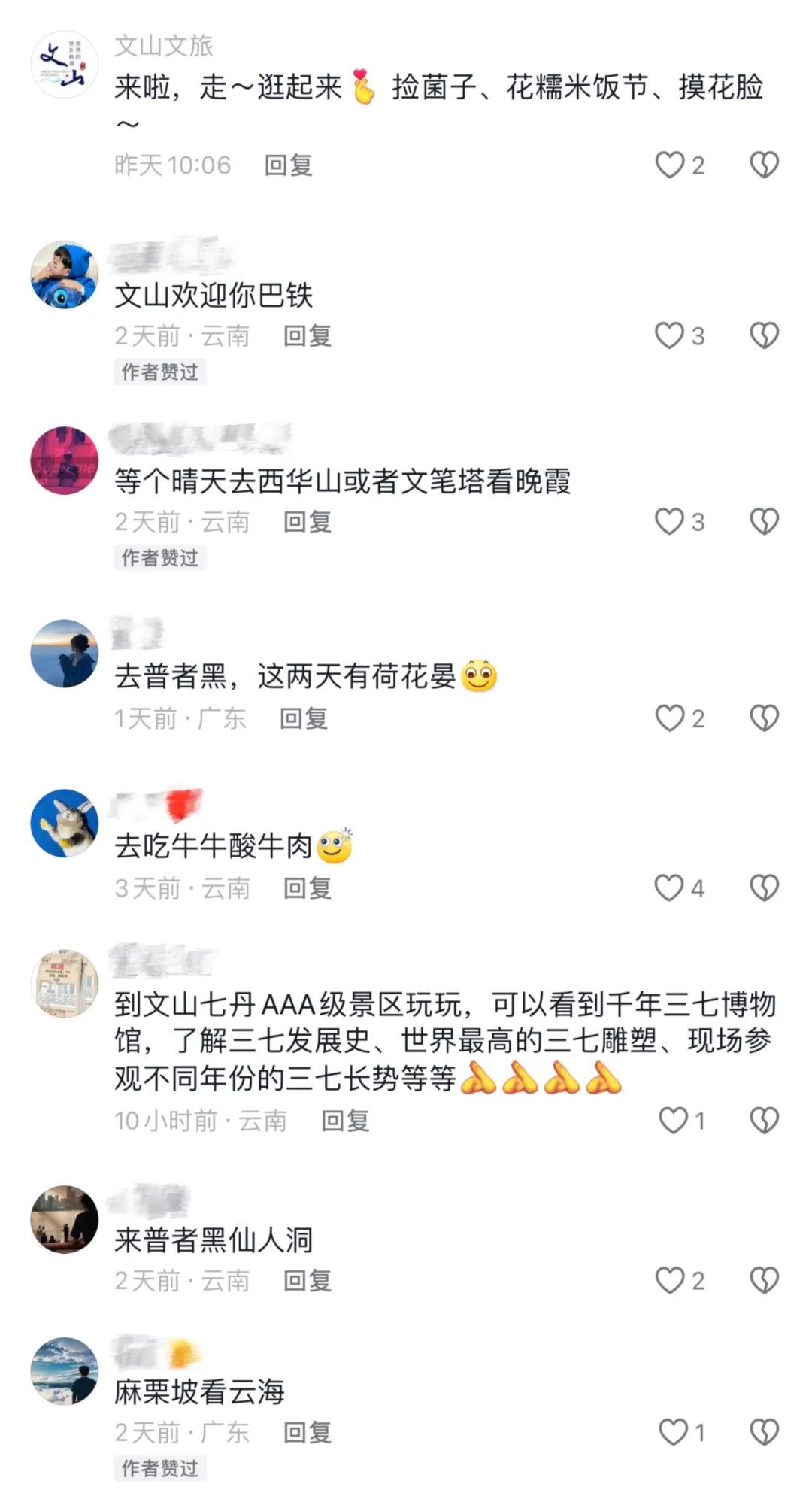
Task: Like the 文山七丹景区 comment
Action: 674,1121
